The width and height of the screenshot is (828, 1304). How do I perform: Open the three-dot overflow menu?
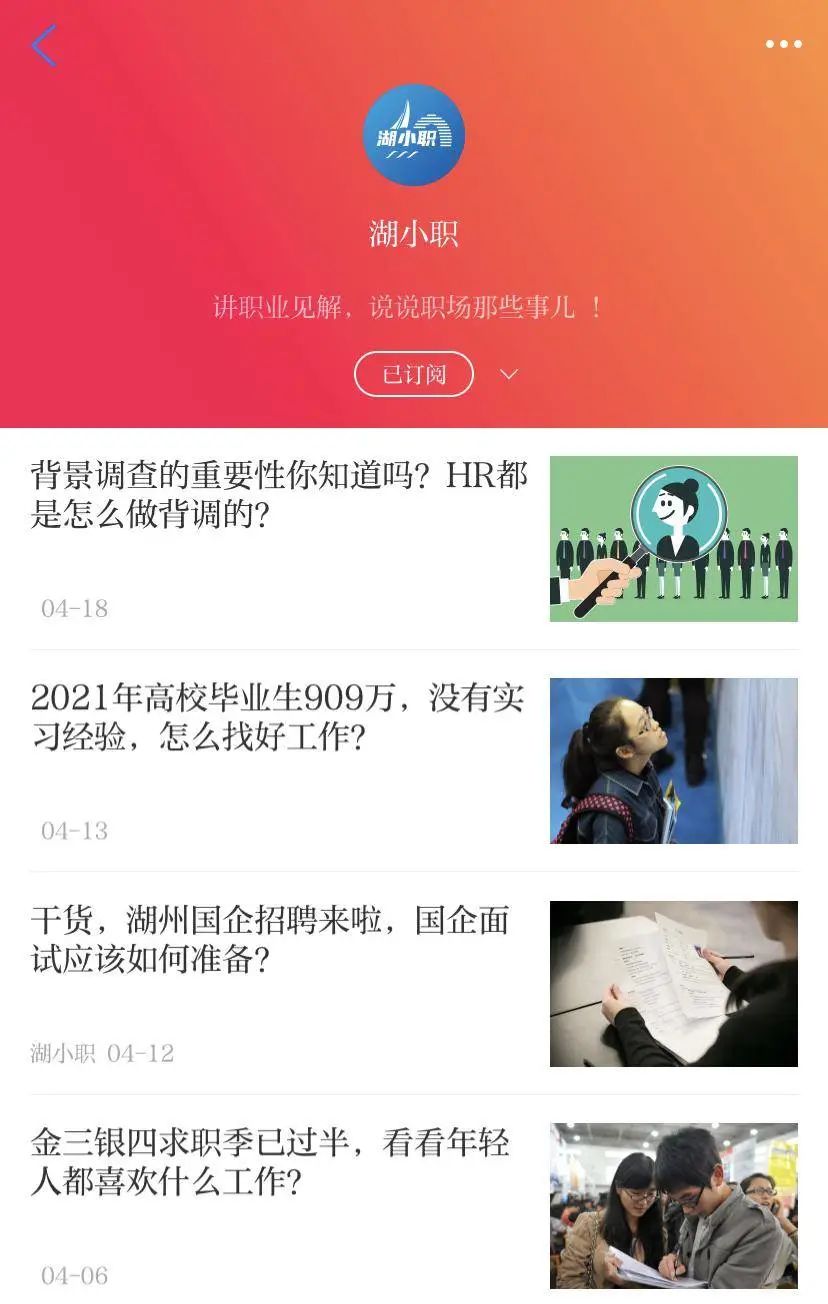click(x=783, y=44)
